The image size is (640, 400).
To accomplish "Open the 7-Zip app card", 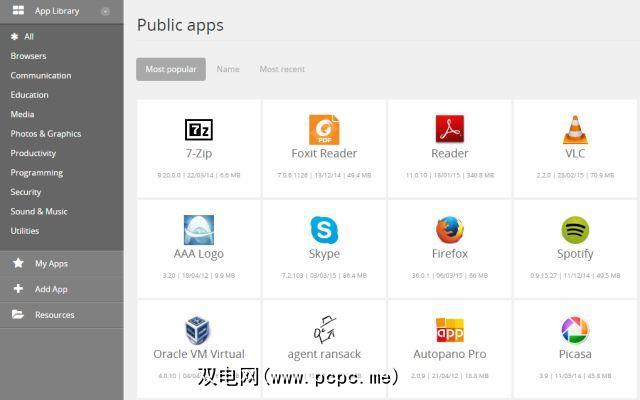I will pos(198,146).
